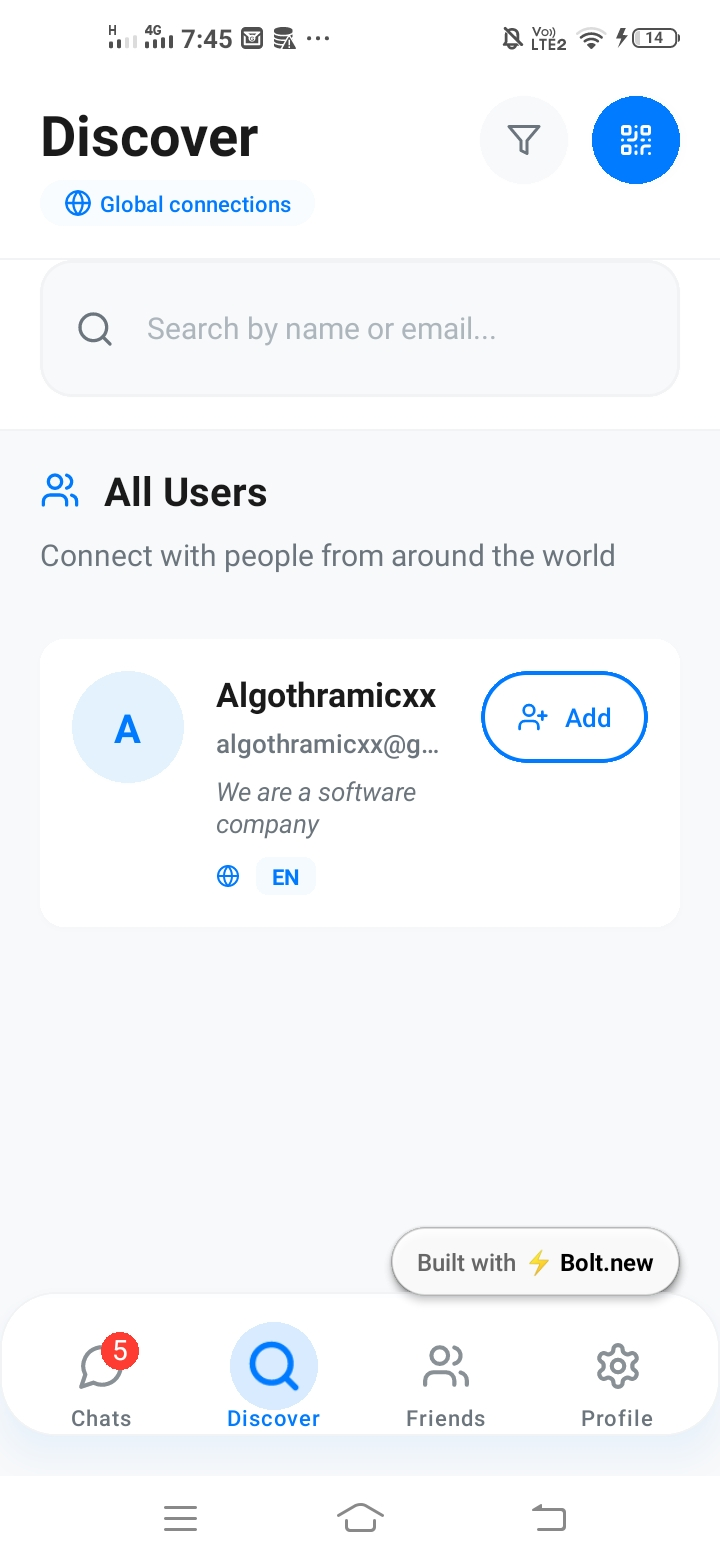The height and width of the screenshot is (1560, 720).
Task: Open the QR code scanner
Action: coord(636,140)
